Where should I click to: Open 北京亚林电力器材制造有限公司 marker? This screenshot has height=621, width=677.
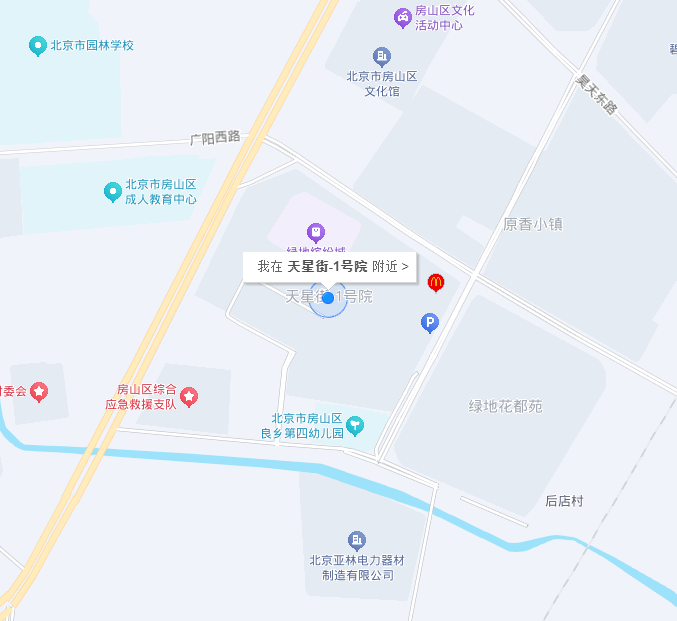(357, 540)
